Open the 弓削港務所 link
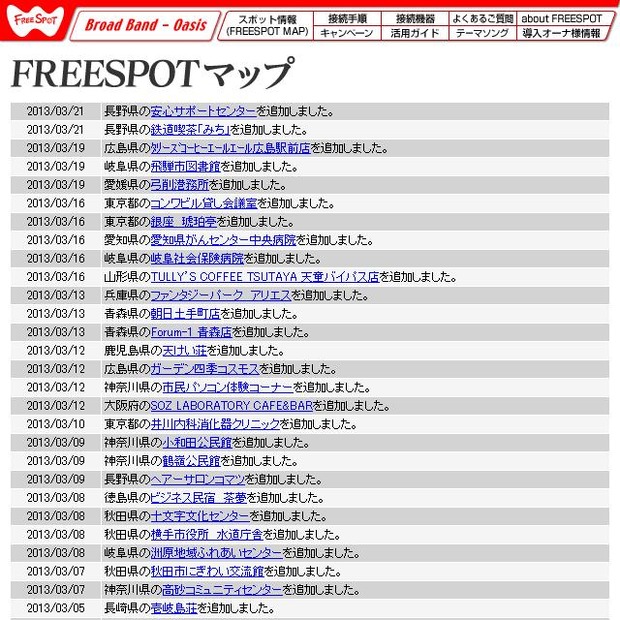620x620 pixels. [x=179, y=185]
